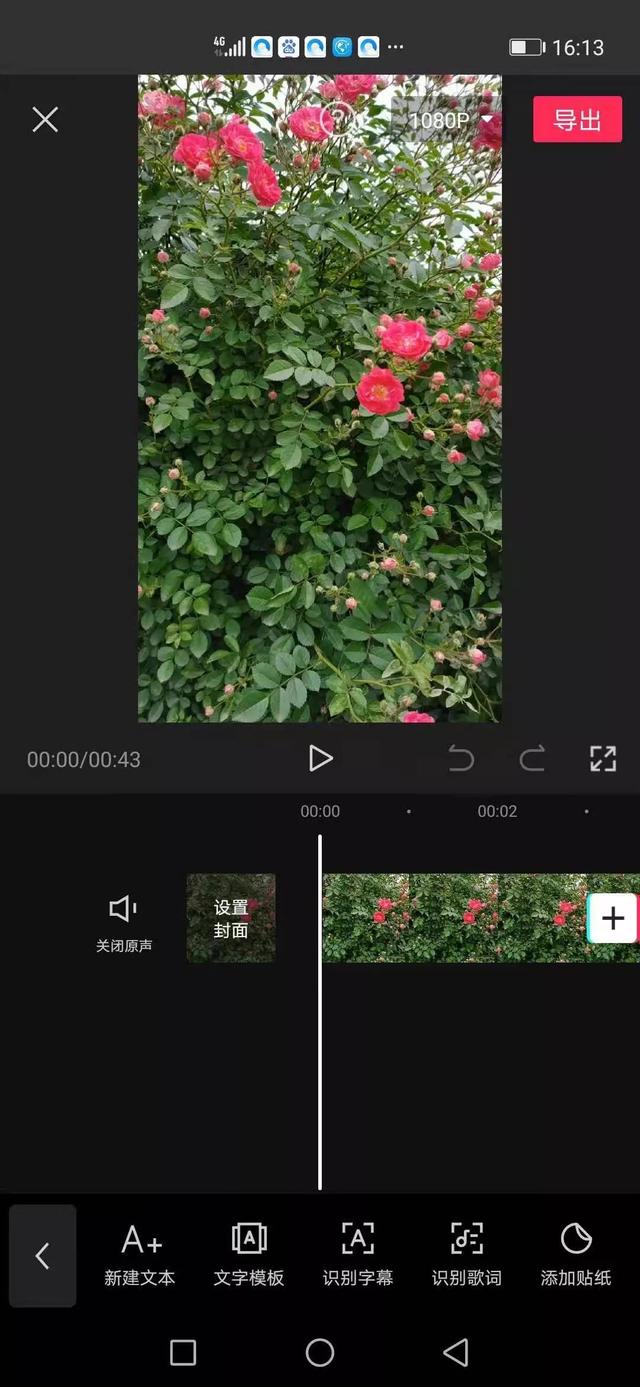Open 添加贴纸 to add a sticker

coord(576,1254)
